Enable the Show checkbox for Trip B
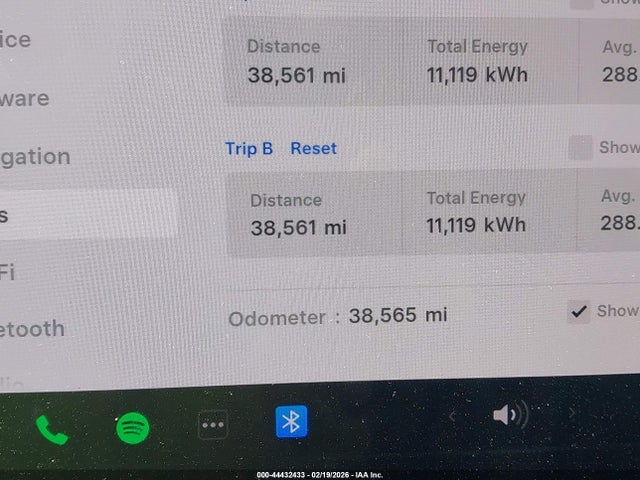 point(580,148)
